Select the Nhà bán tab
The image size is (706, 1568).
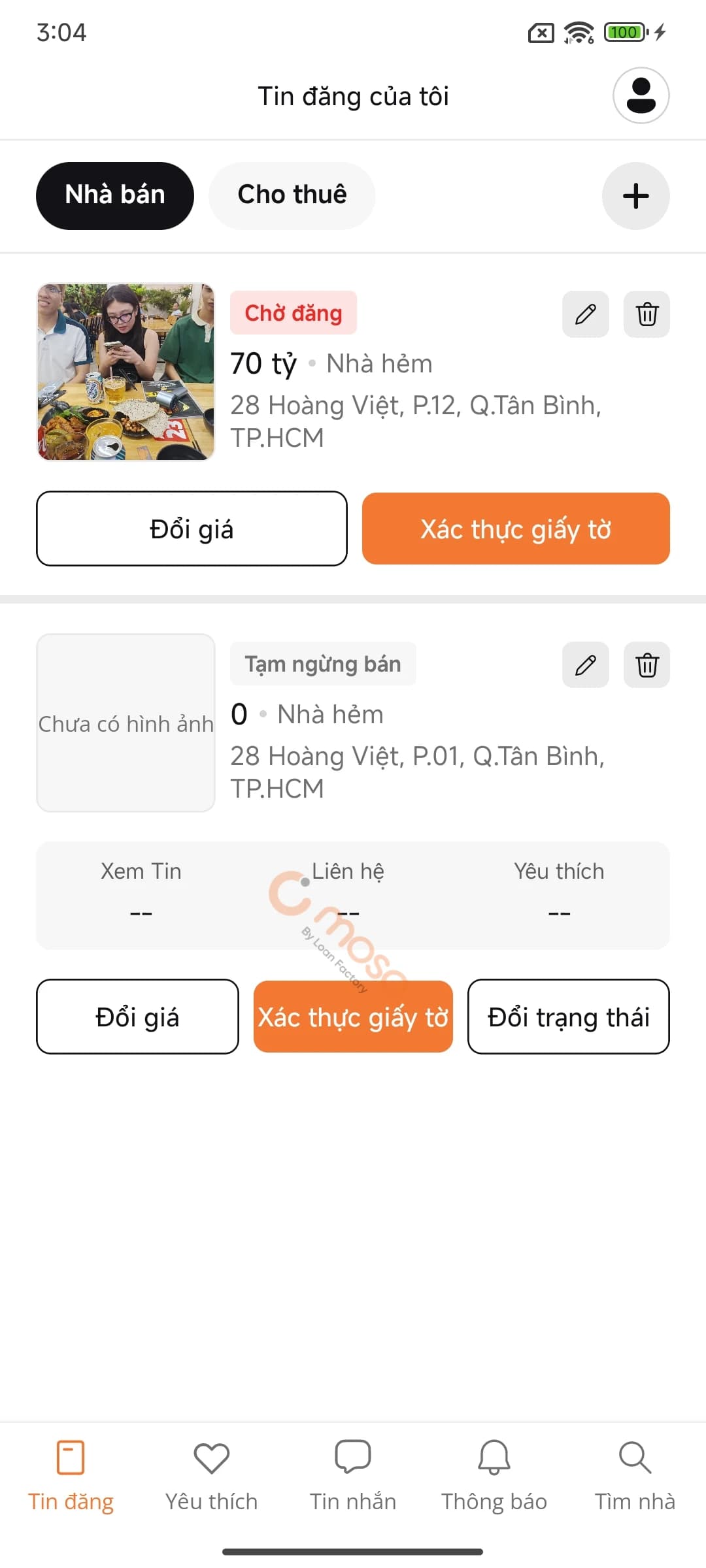(114, 195)
